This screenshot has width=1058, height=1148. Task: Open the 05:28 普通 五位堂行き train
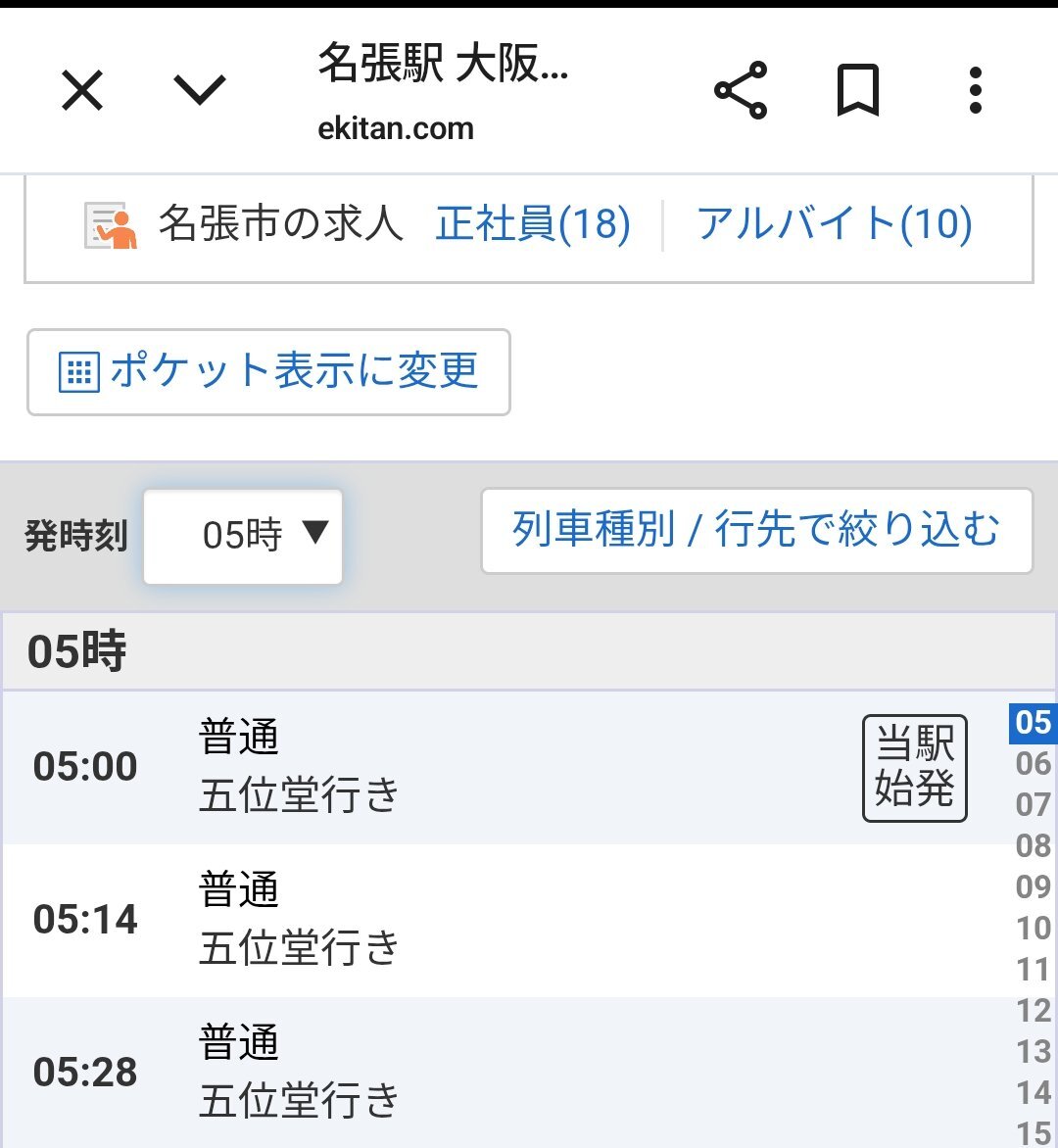coord(490,1072)
